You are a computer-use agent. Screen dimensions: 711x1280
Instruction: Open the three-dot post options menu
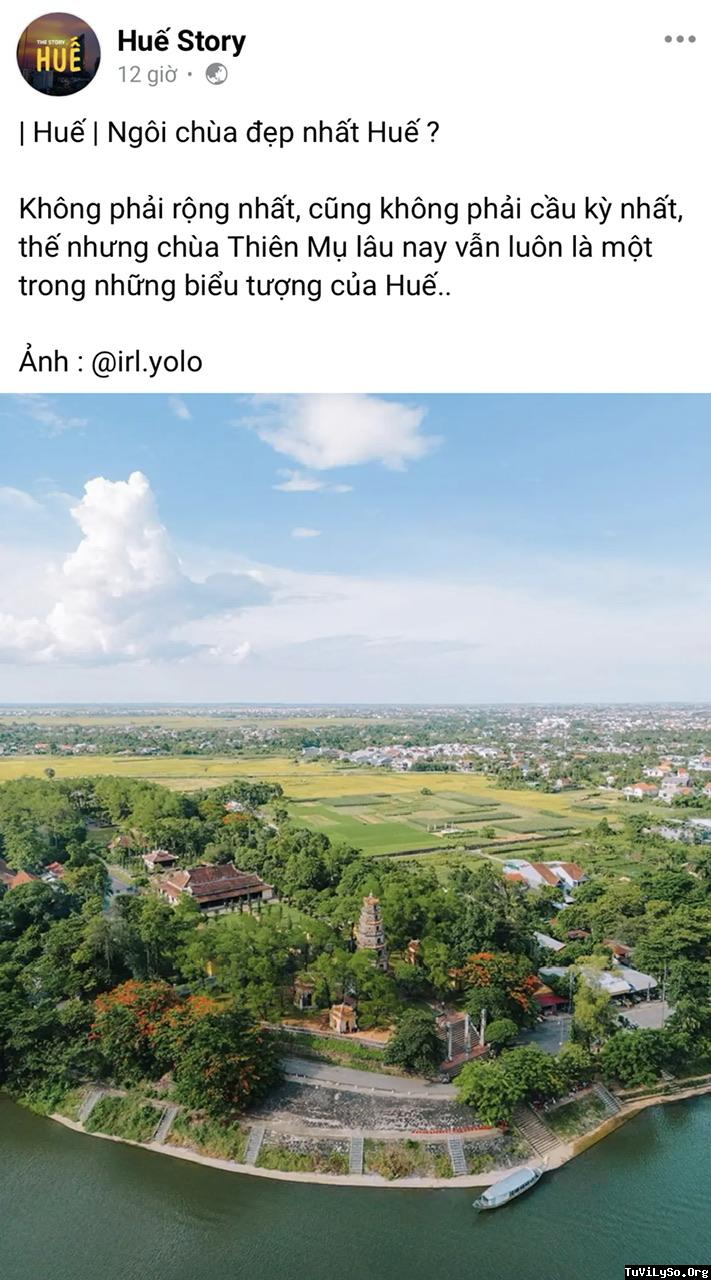click(x=679, y=39)
